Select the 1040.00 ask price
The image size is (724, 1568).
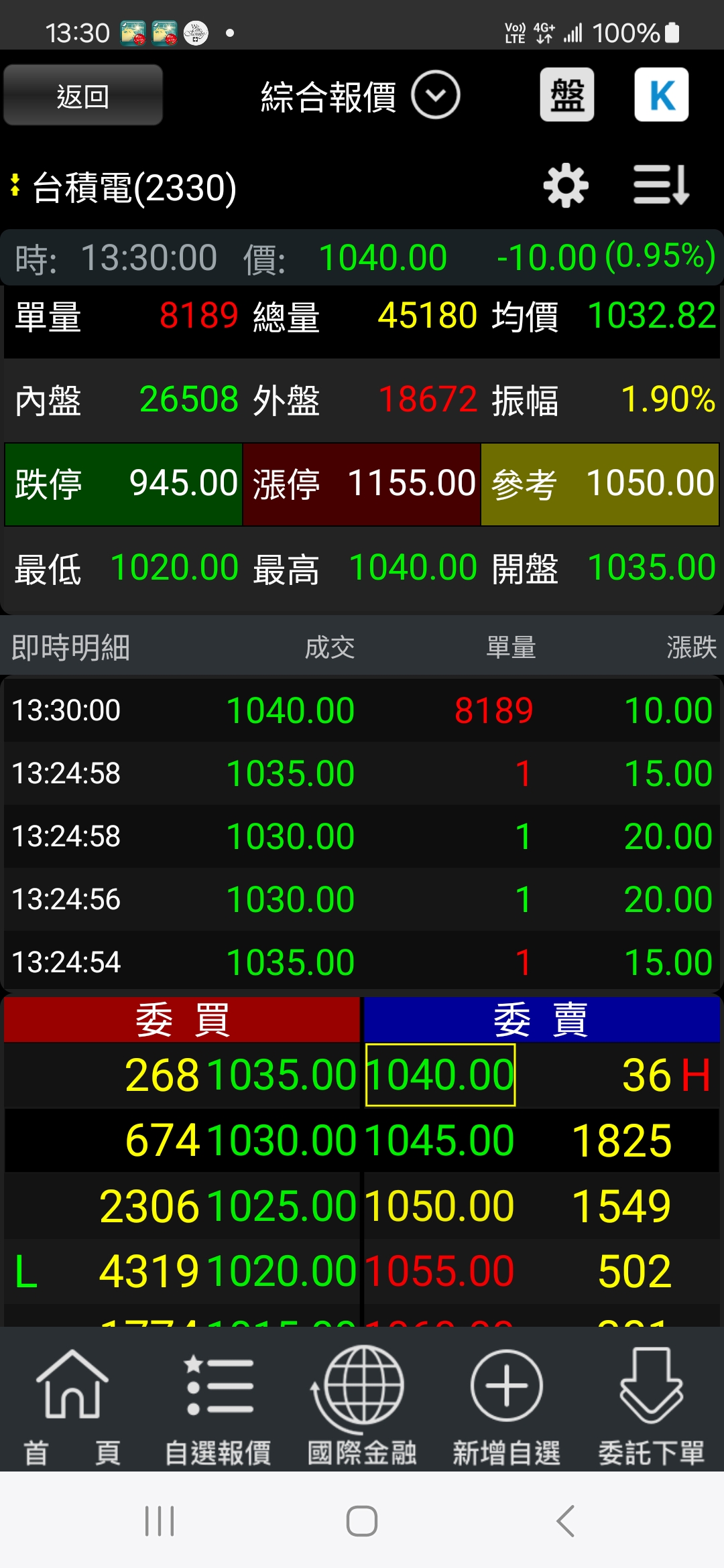click(440, 1075)
